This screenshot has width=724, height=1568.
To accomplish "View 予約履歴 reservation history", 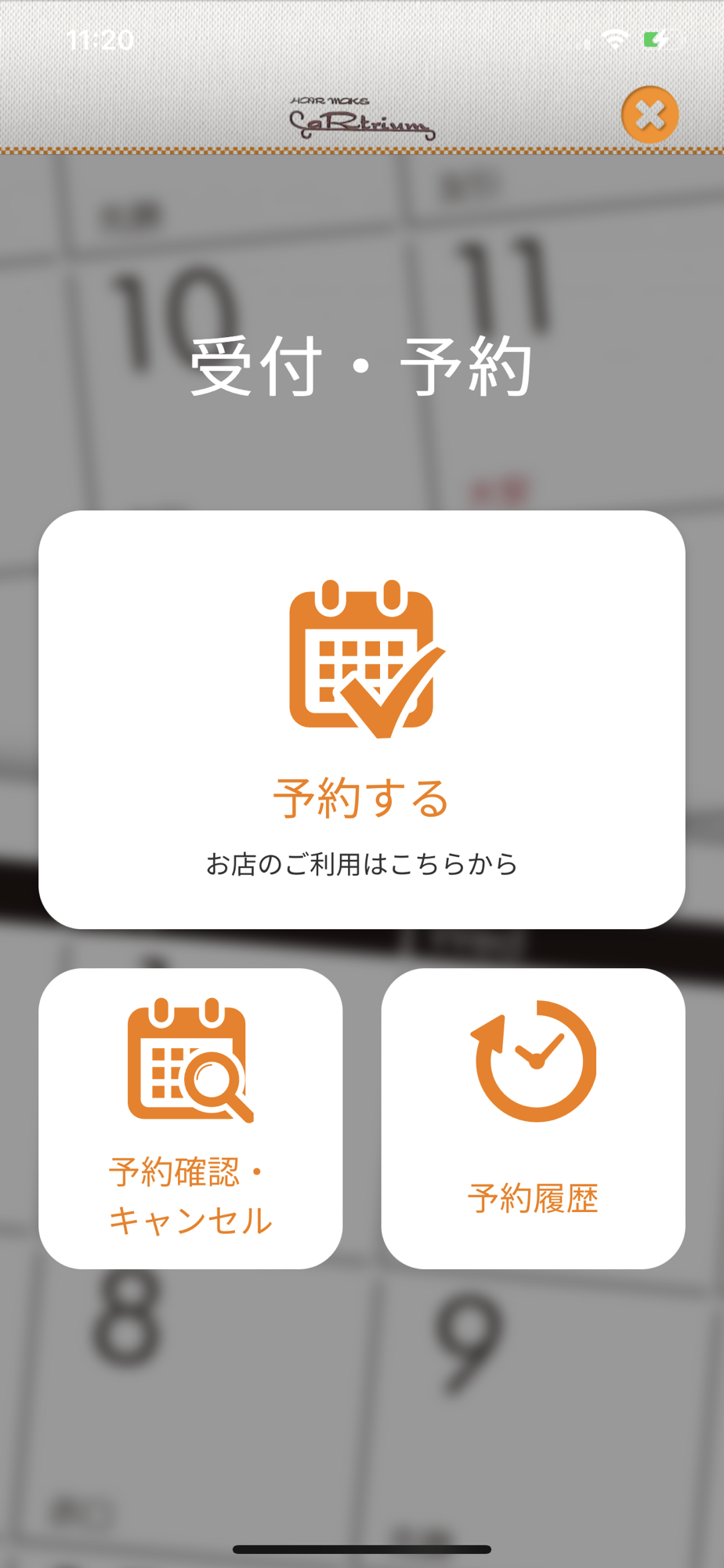I will pyautogui.click(x=533, y=1117).
